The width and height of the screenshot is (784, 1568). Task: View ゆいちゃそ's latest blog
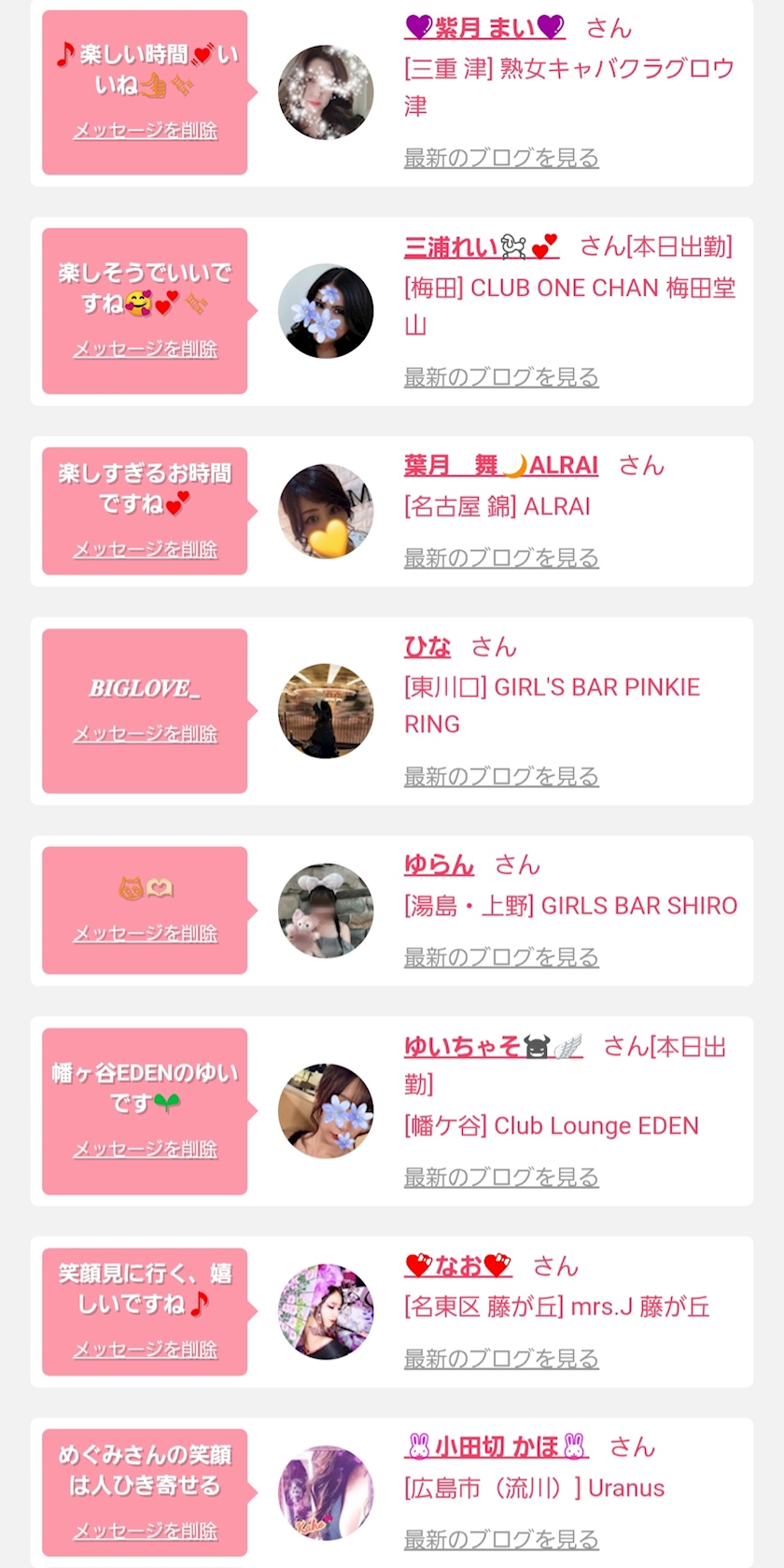point(500,1177)
